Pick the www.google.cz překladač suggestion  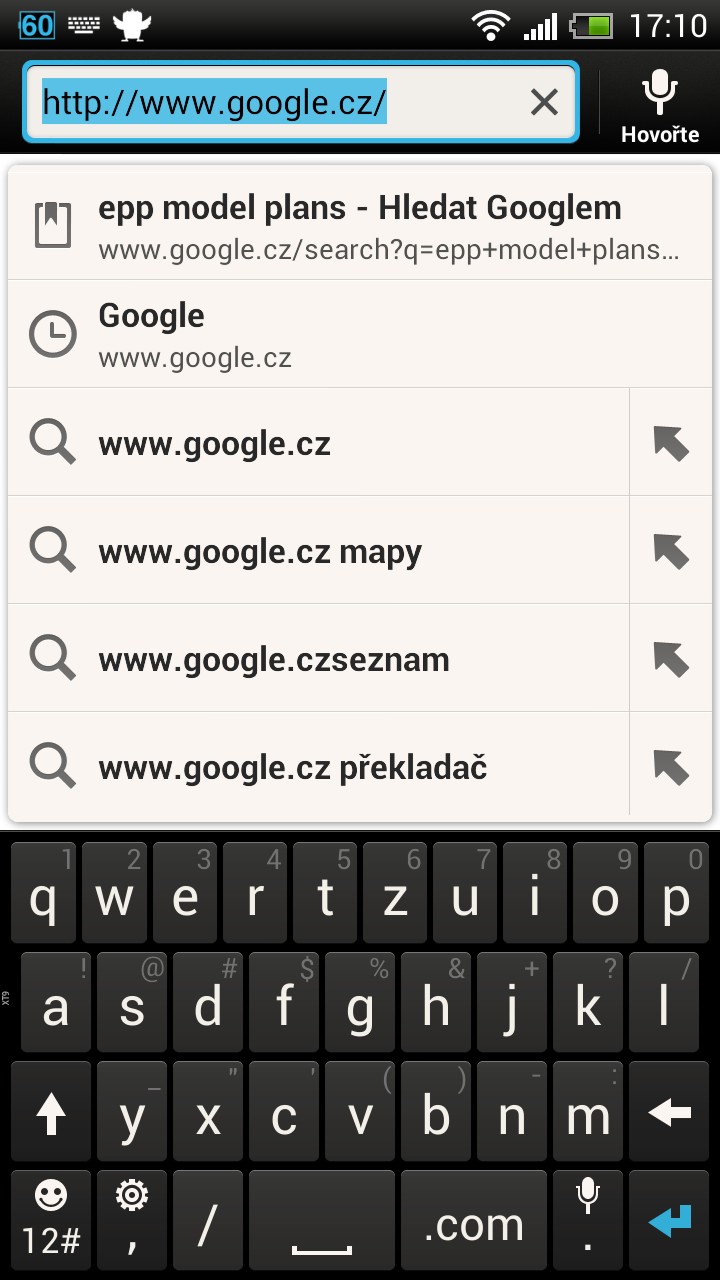click(319, 767)
